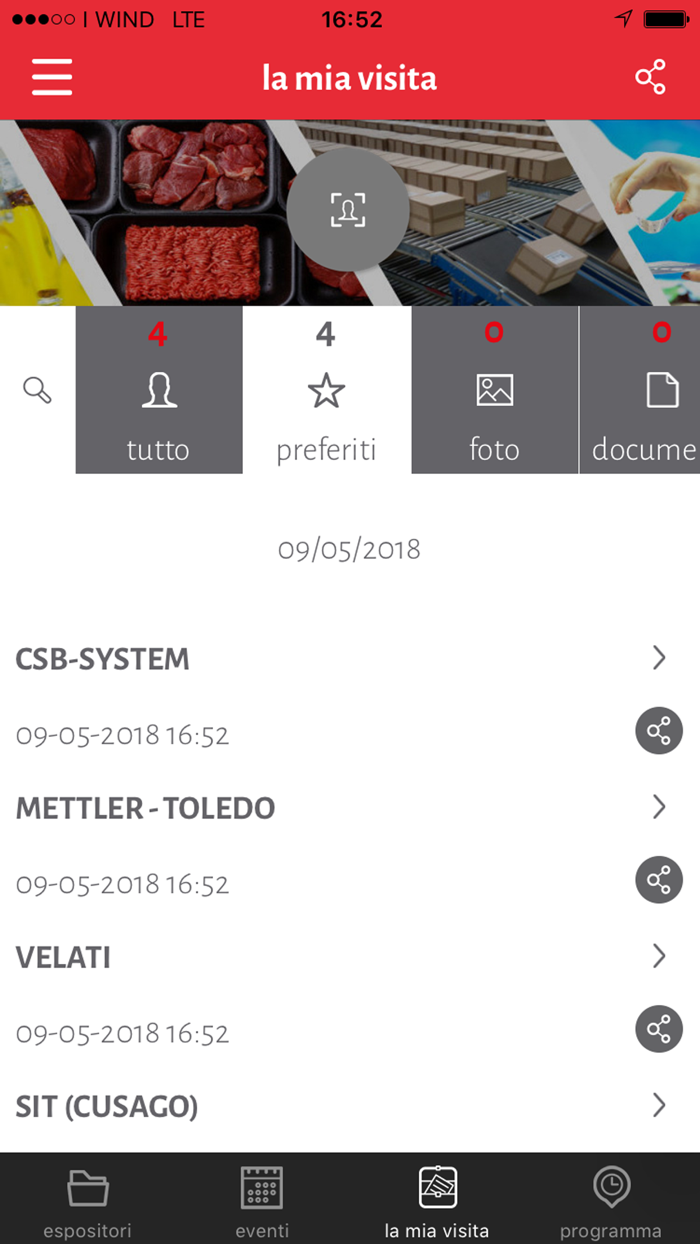The image size is (700, 1244).
Task: Show the foto tab
Action: pos(495,390)
